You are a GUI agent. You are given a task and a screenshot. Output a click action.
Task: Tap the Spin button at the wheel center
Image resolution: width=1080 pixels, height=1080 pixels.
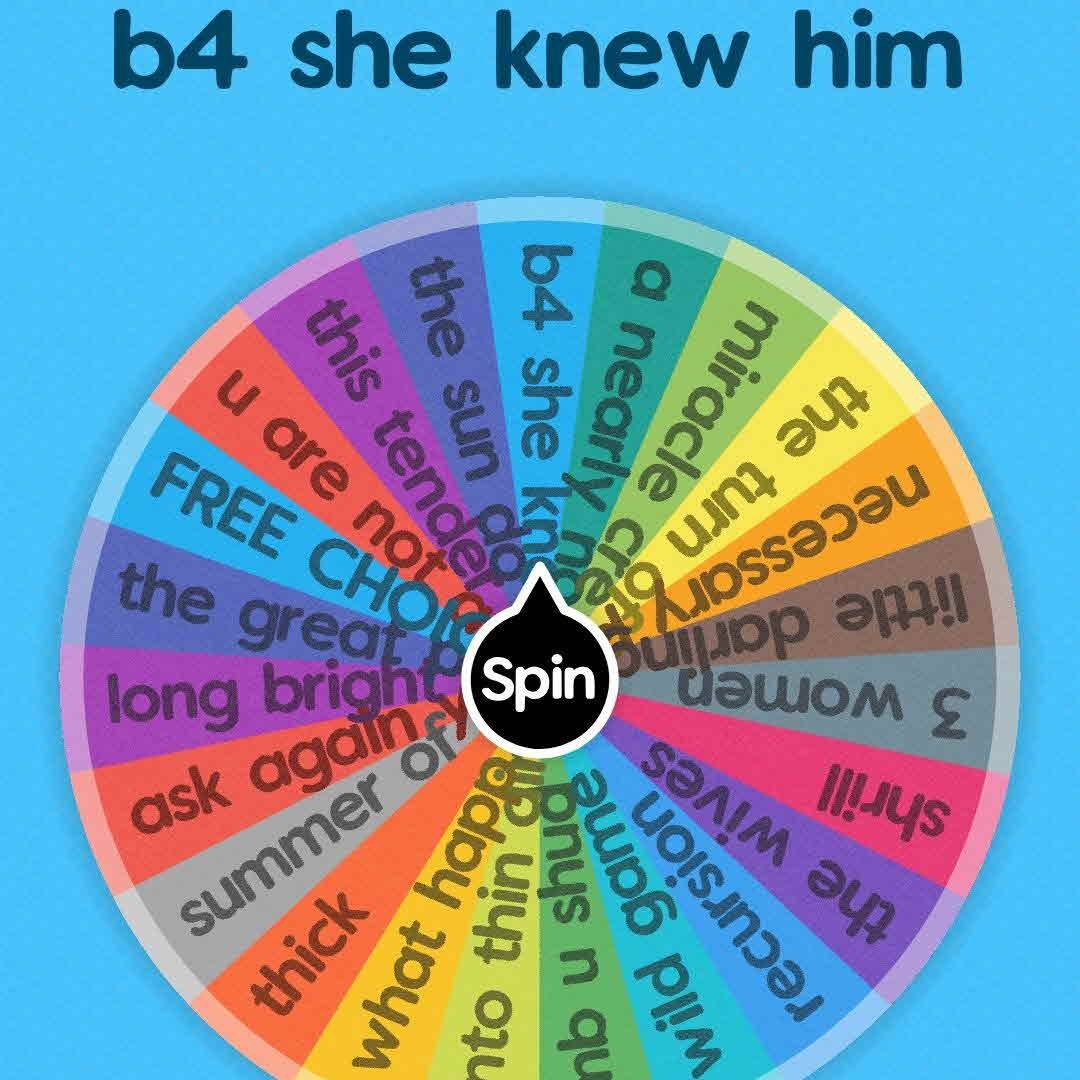tap(540, 681)
